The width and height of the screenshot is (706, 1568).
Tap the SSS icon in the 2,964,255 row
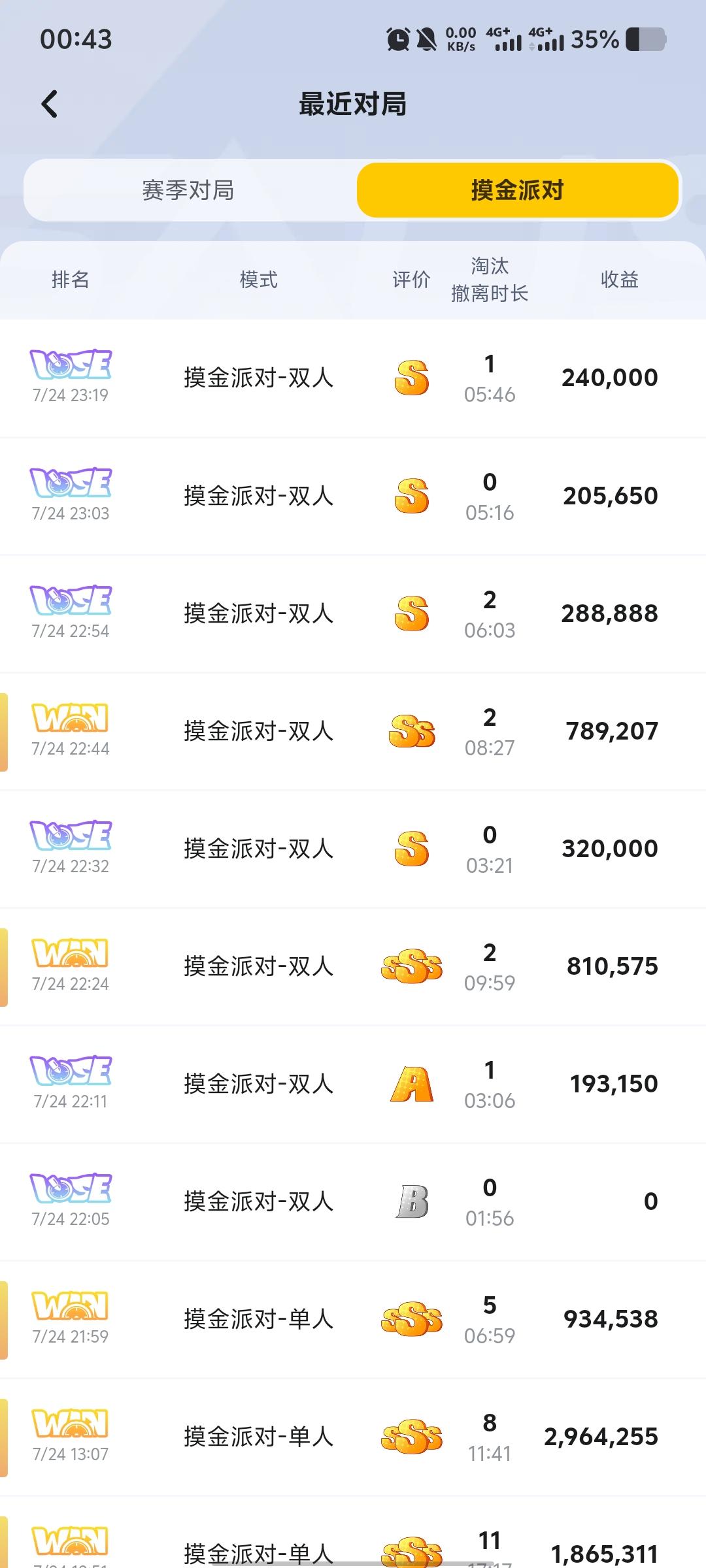pos(411,1435)
